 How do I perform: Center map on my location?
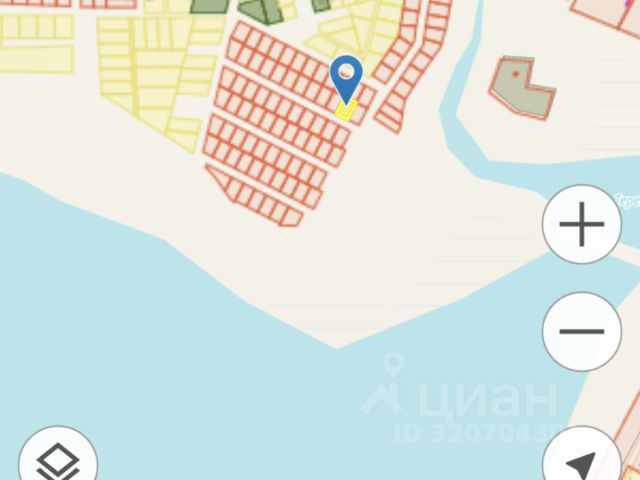click(582, 460)
